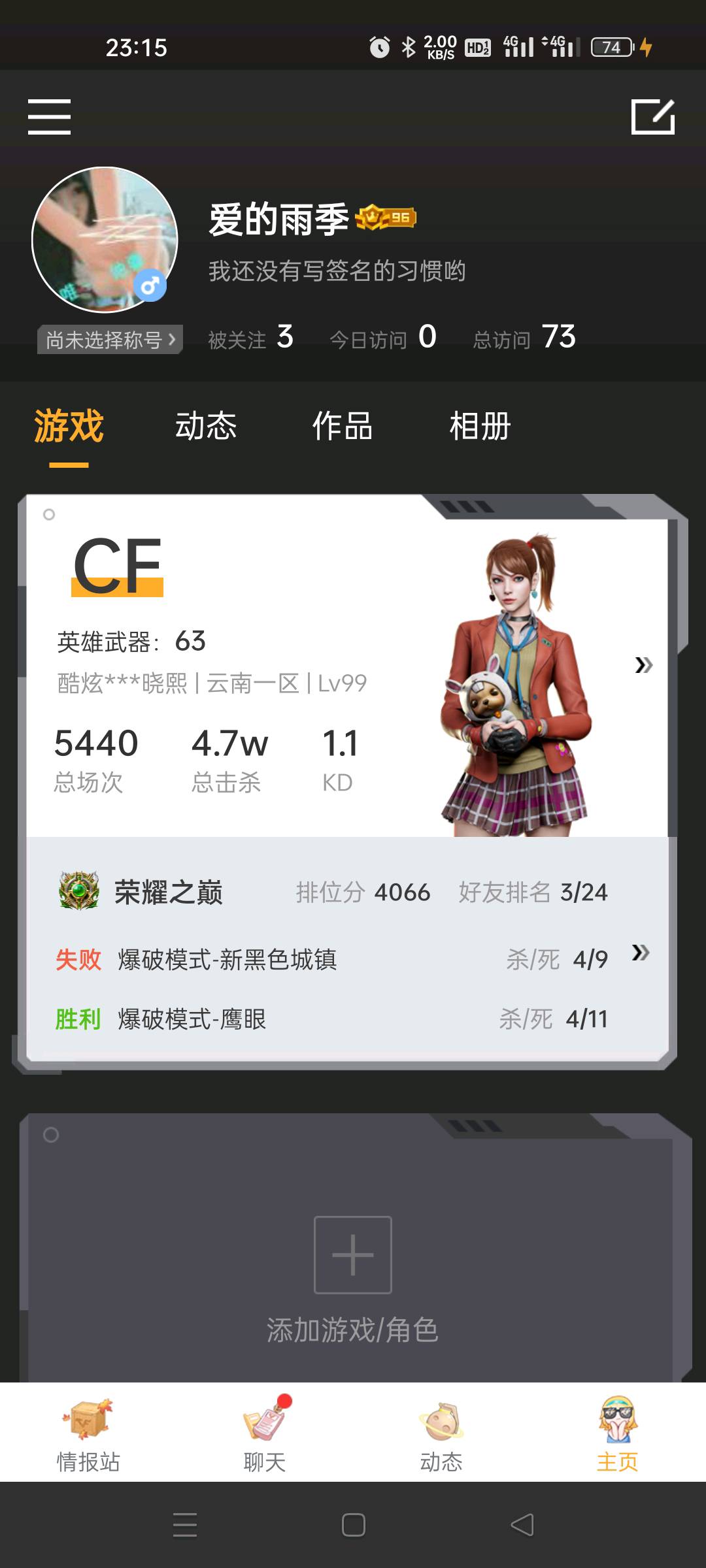Go to 情报站 in bottom navigation
Viewport: 706px width, 1568px height.
click(x=88, y=1435)
